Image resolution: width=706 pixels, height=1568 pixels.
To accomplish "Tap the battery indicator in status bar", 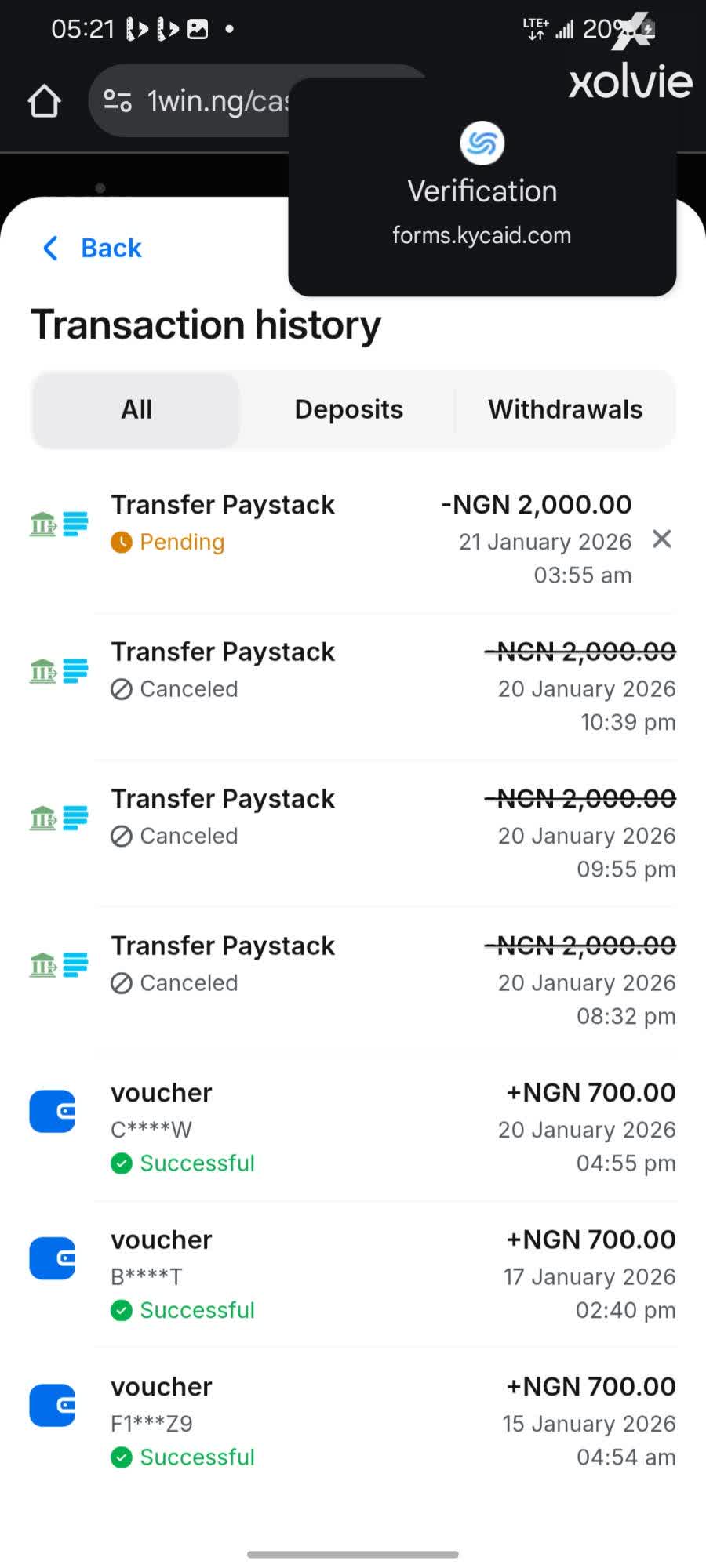I will click(648, 28).
